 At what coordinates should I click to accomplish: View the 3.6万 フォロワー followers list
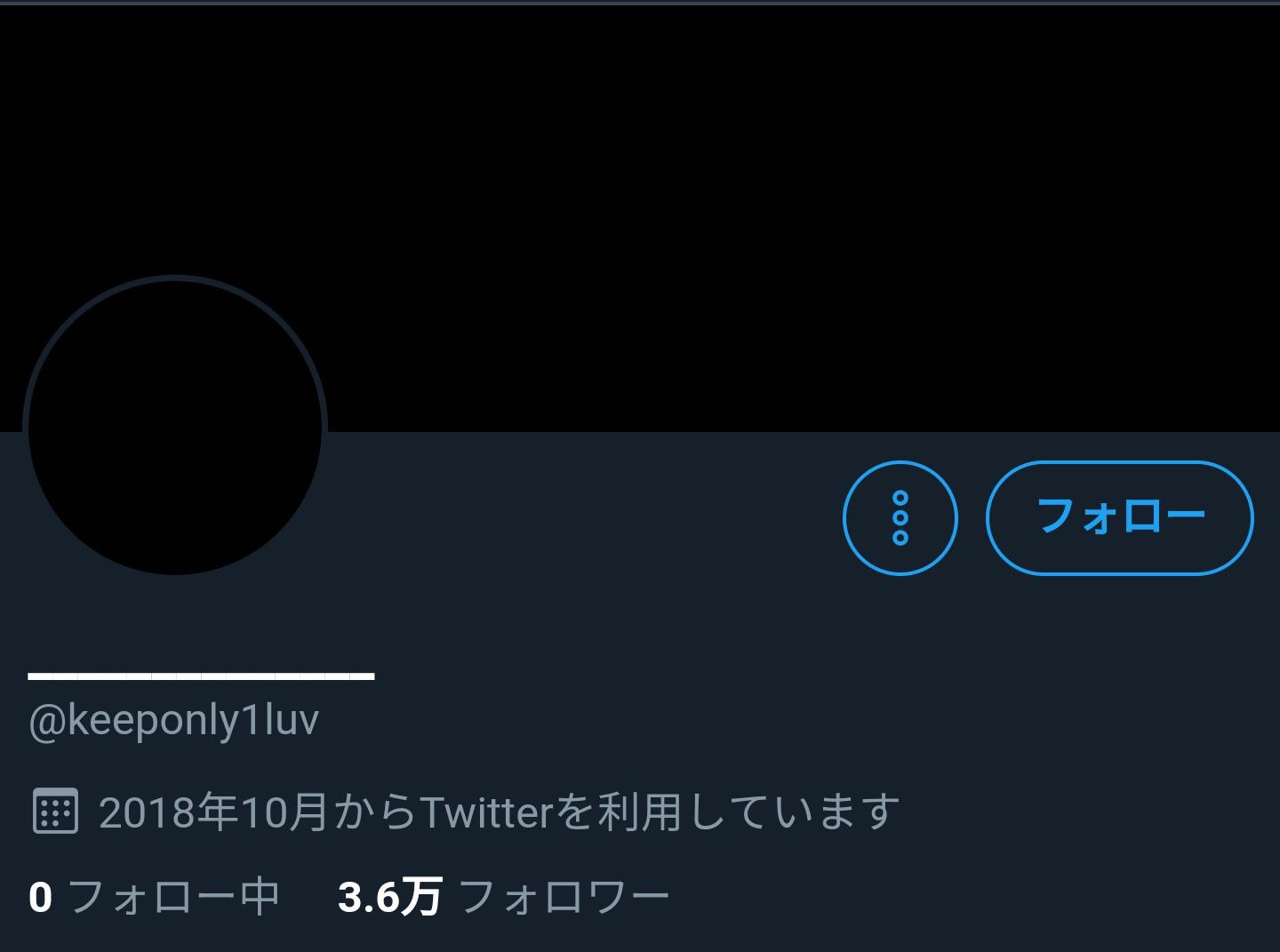click(x=503, y=897)
